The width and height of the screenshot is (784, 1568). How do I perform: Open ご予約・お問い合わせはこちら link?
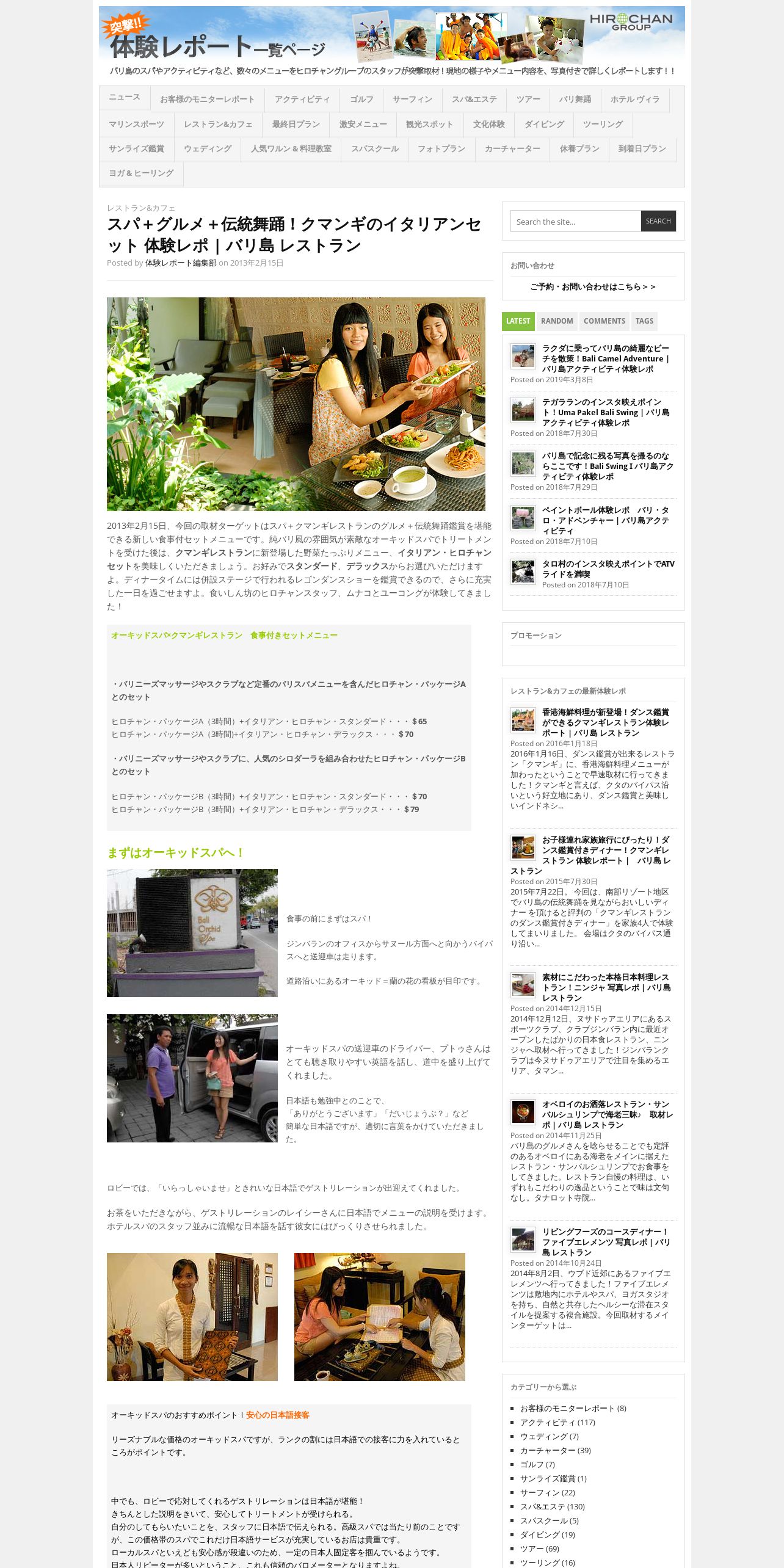593,286
